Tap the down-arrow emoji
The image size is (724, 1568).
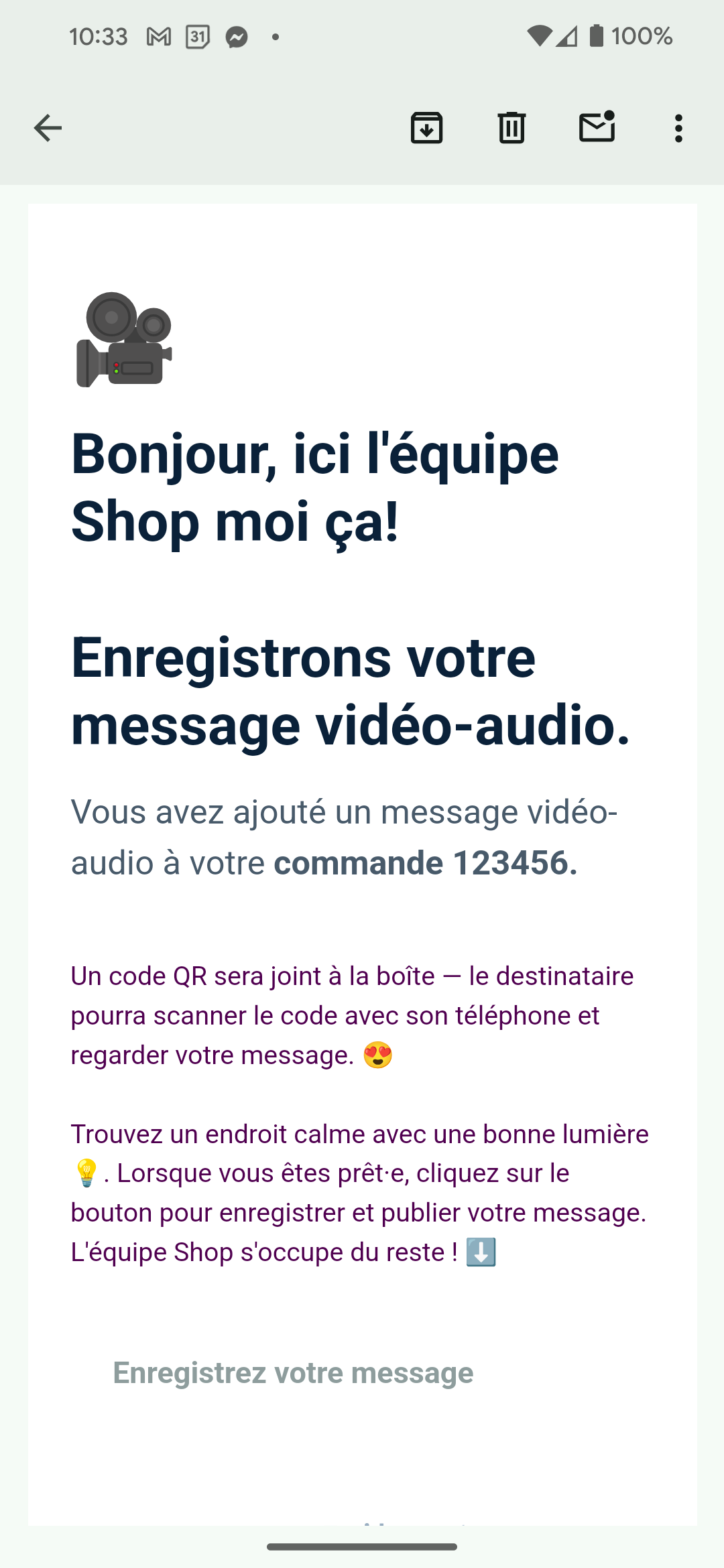(x=481, y=1250)
